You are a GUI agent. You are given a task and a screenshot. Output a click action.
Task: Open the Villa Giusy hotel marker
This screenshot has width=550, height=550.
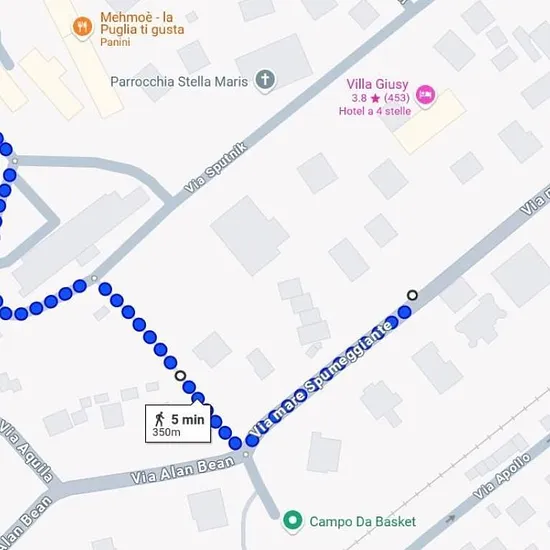tap(425, 95)
